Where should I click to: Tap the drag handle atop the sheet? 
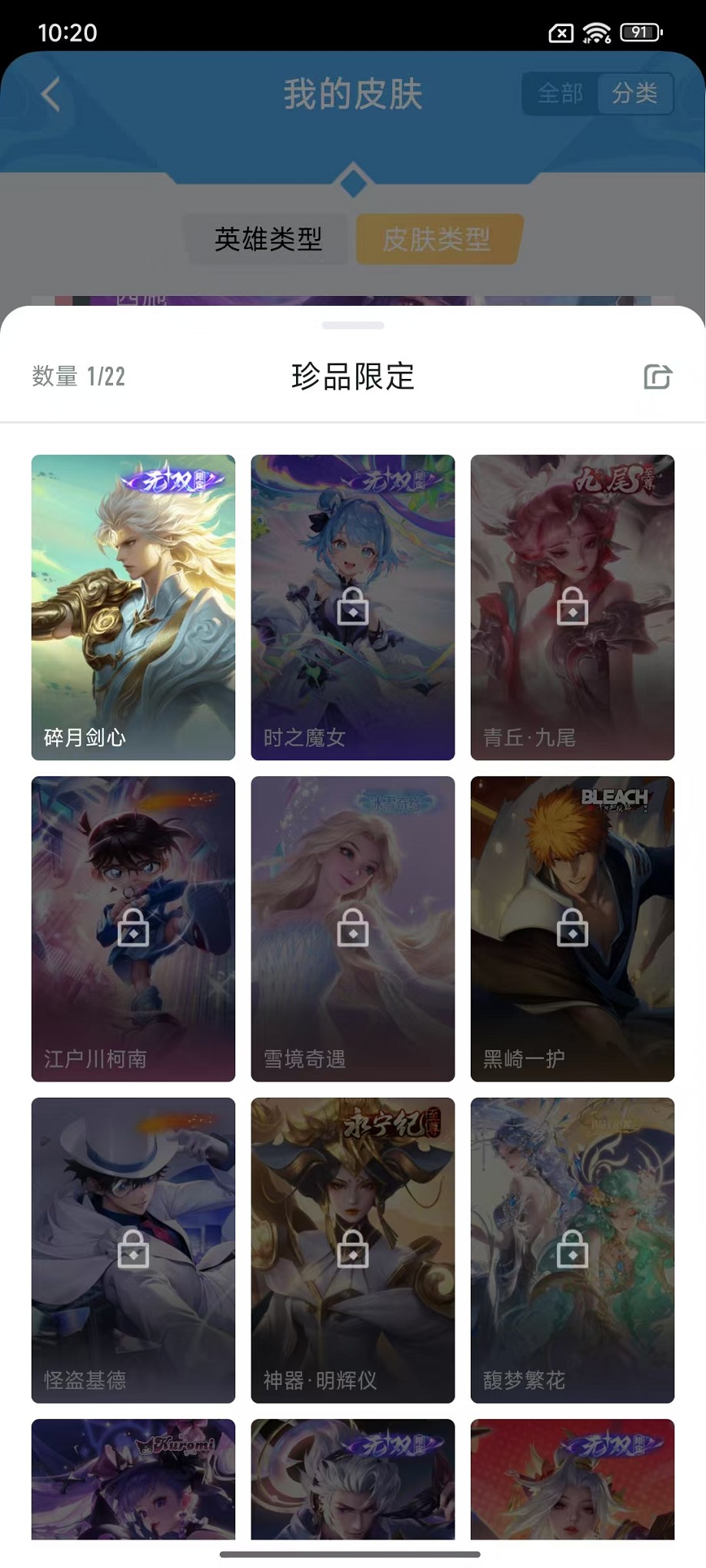pos(353,325)
